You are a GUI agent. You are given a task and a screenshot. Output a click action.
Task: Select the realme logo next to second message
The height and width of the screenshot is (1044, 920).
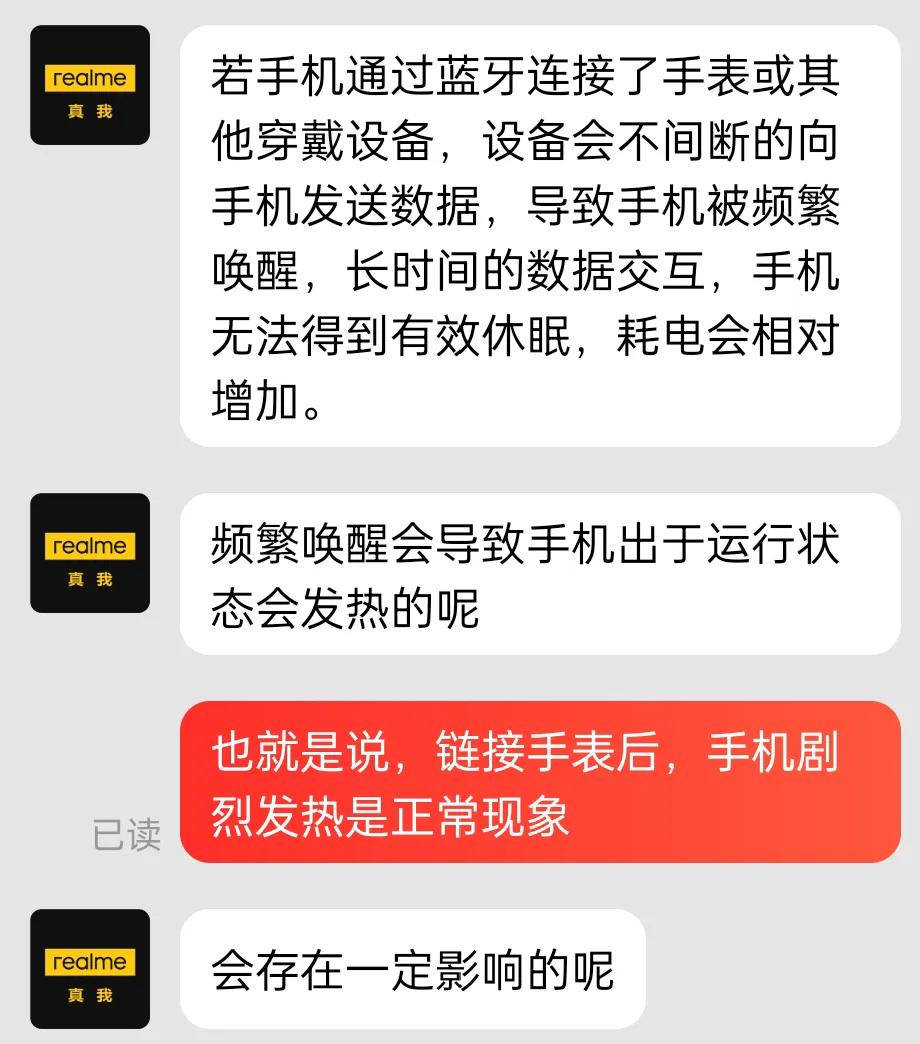click(90, 555)
